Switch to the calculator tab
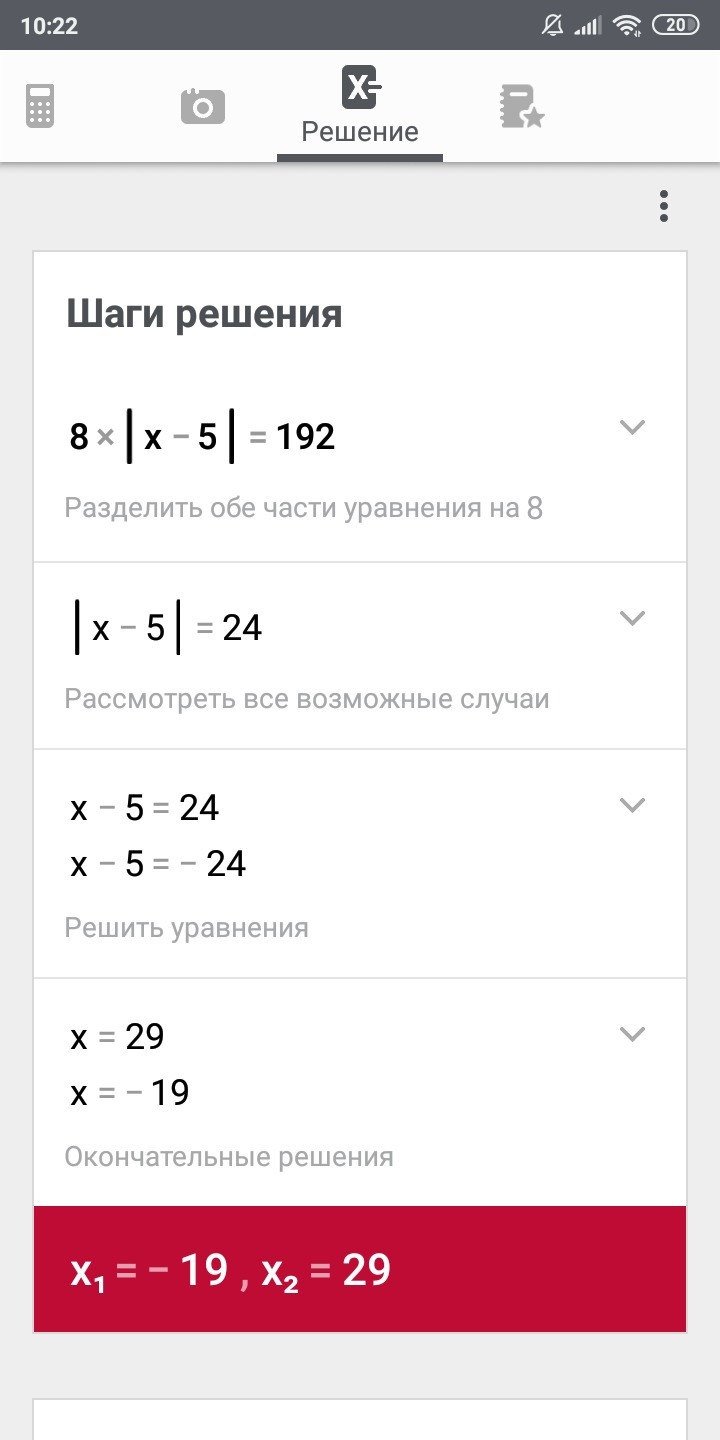 tap(40, 106)
